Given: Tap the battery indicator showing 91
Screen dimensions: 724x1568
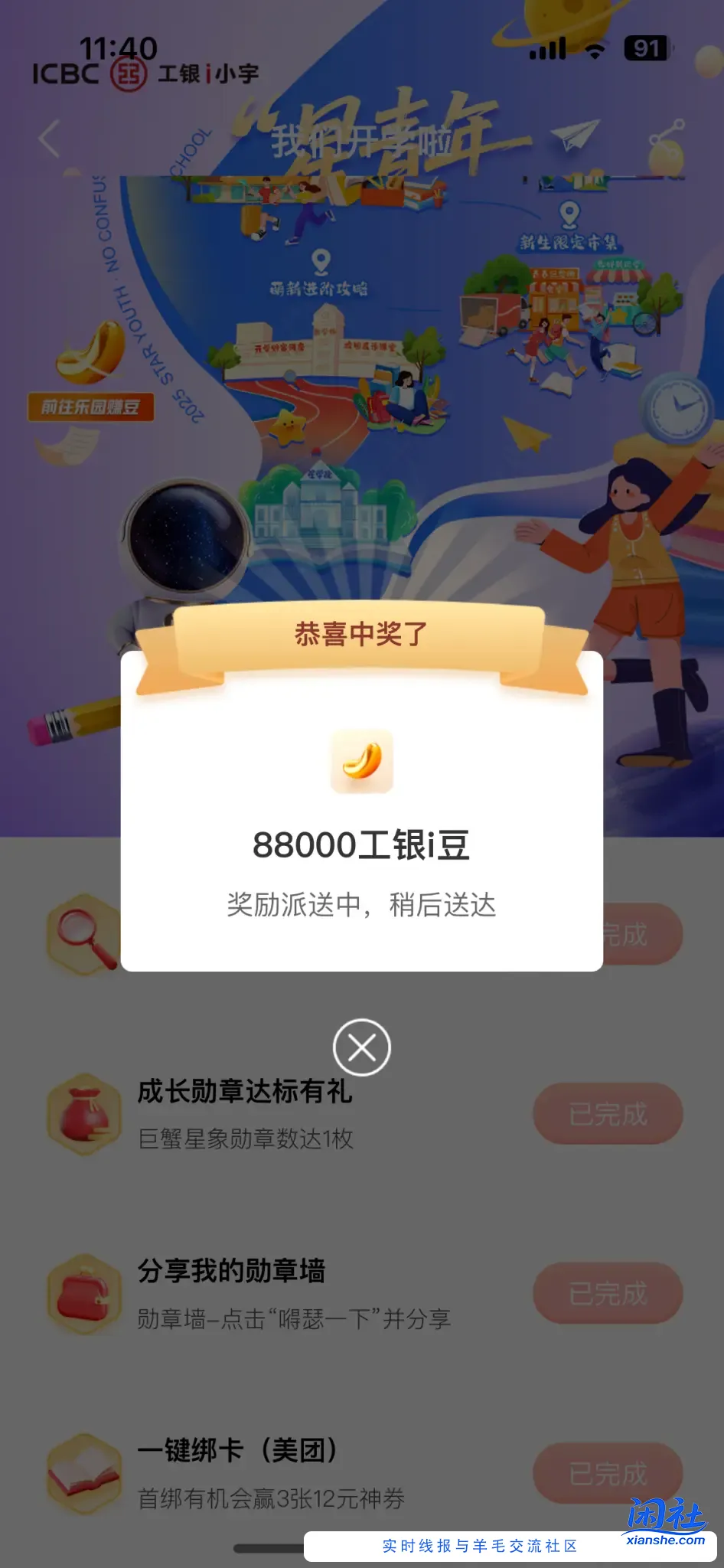Looking at the screenshot, I should (647, 50).
